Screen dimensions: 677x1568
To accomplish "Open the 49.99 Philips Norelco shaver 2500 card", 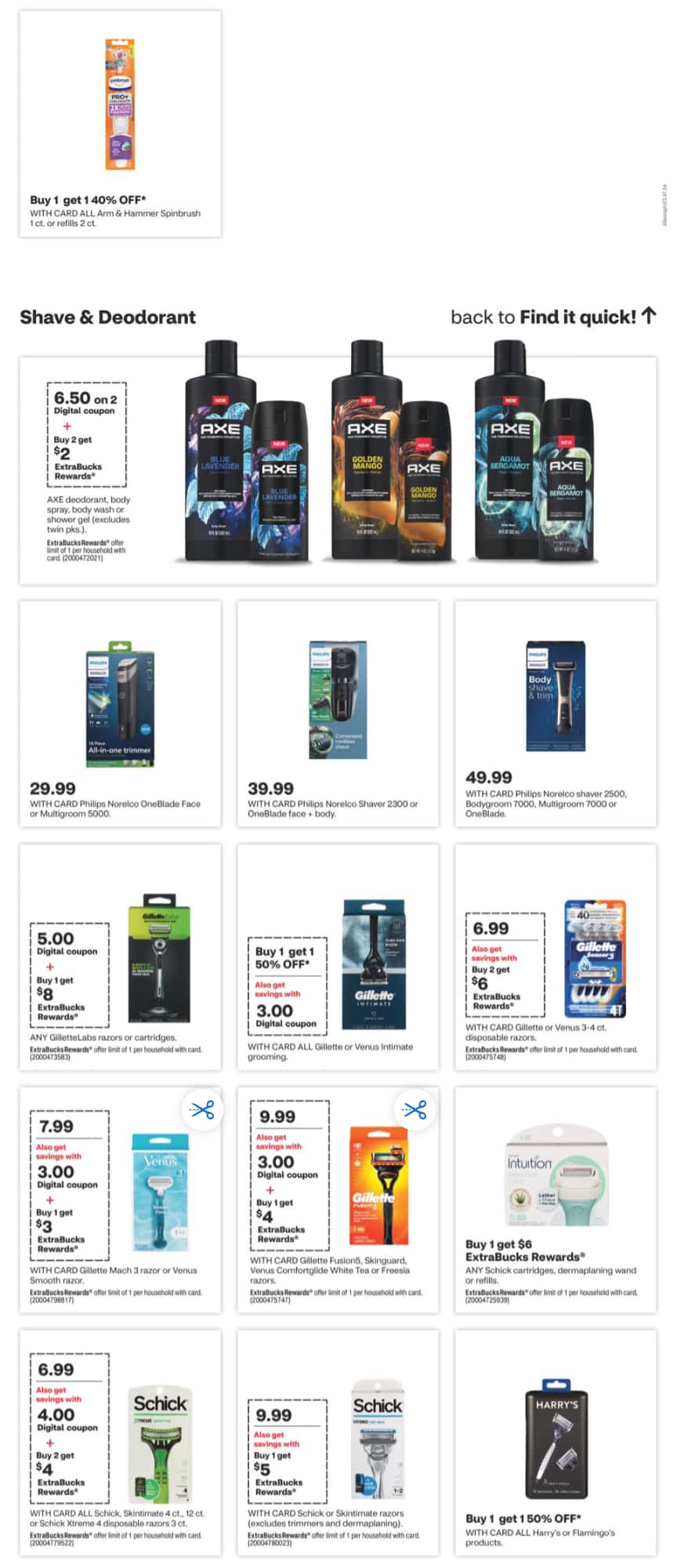I will [x=556, y=713].
